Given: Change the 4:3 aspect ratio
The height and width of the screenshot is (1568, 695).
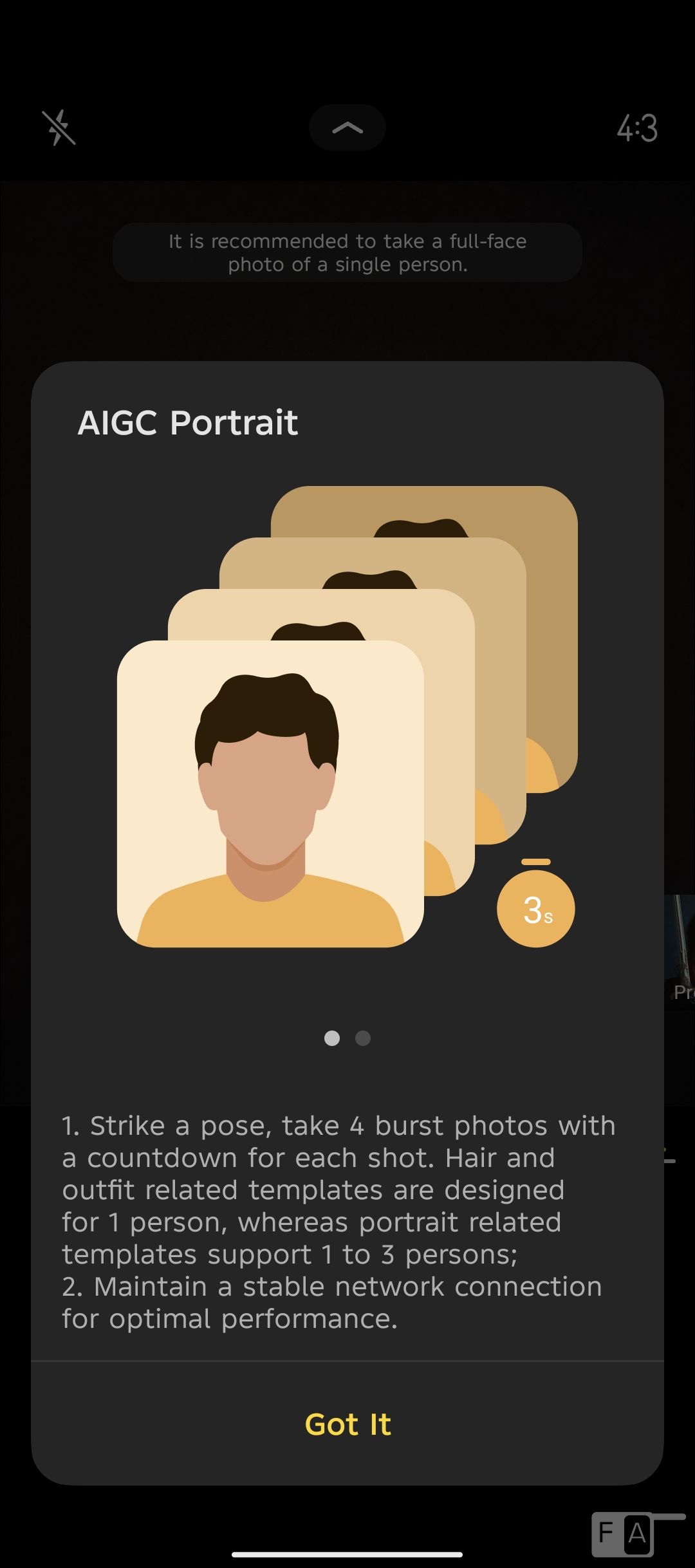Looking at the screenshot, I should (637, 128).
